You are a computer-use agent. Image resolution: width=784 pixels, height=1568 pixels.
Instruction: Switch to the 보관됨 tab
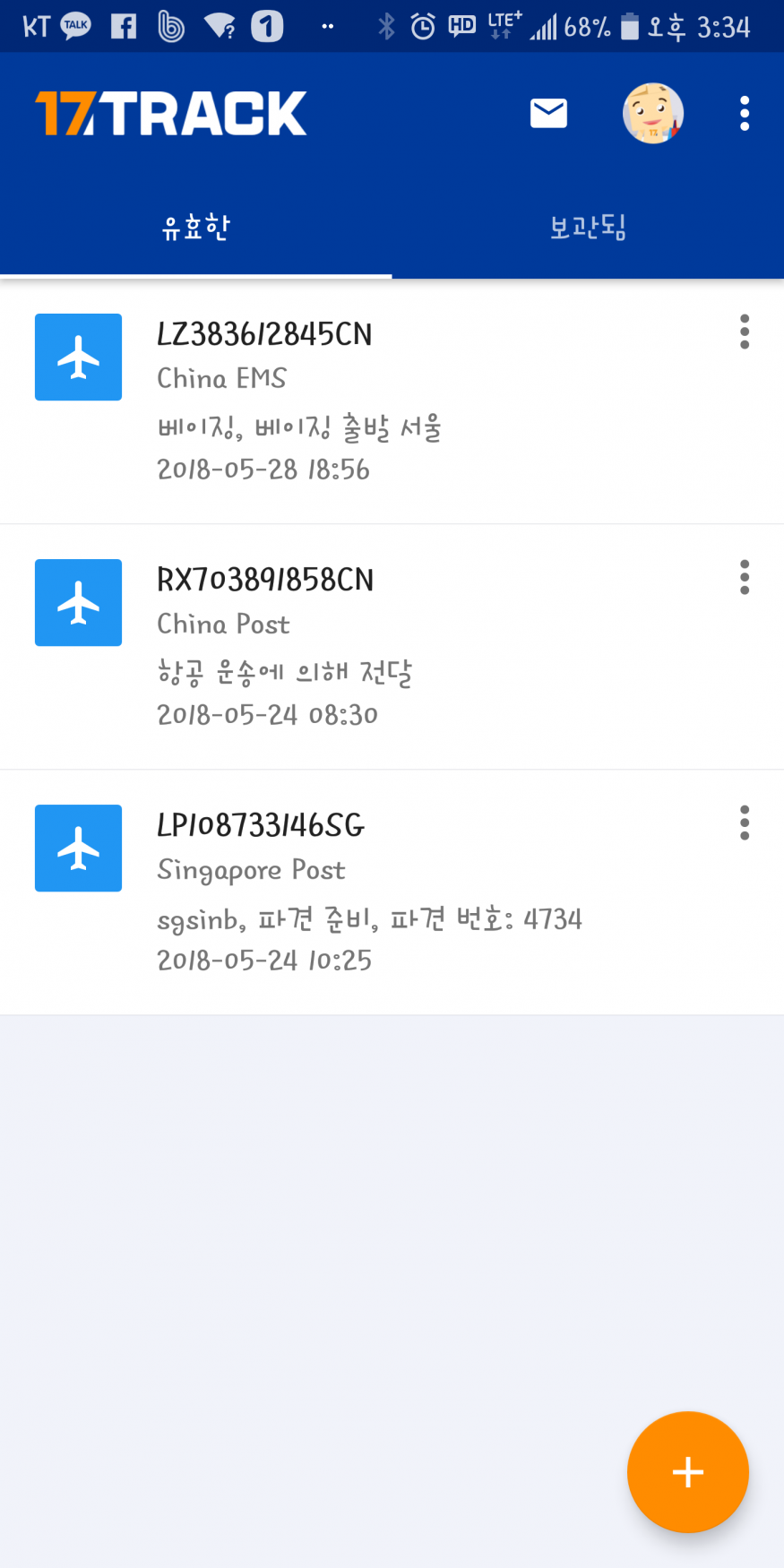[588, 228]
